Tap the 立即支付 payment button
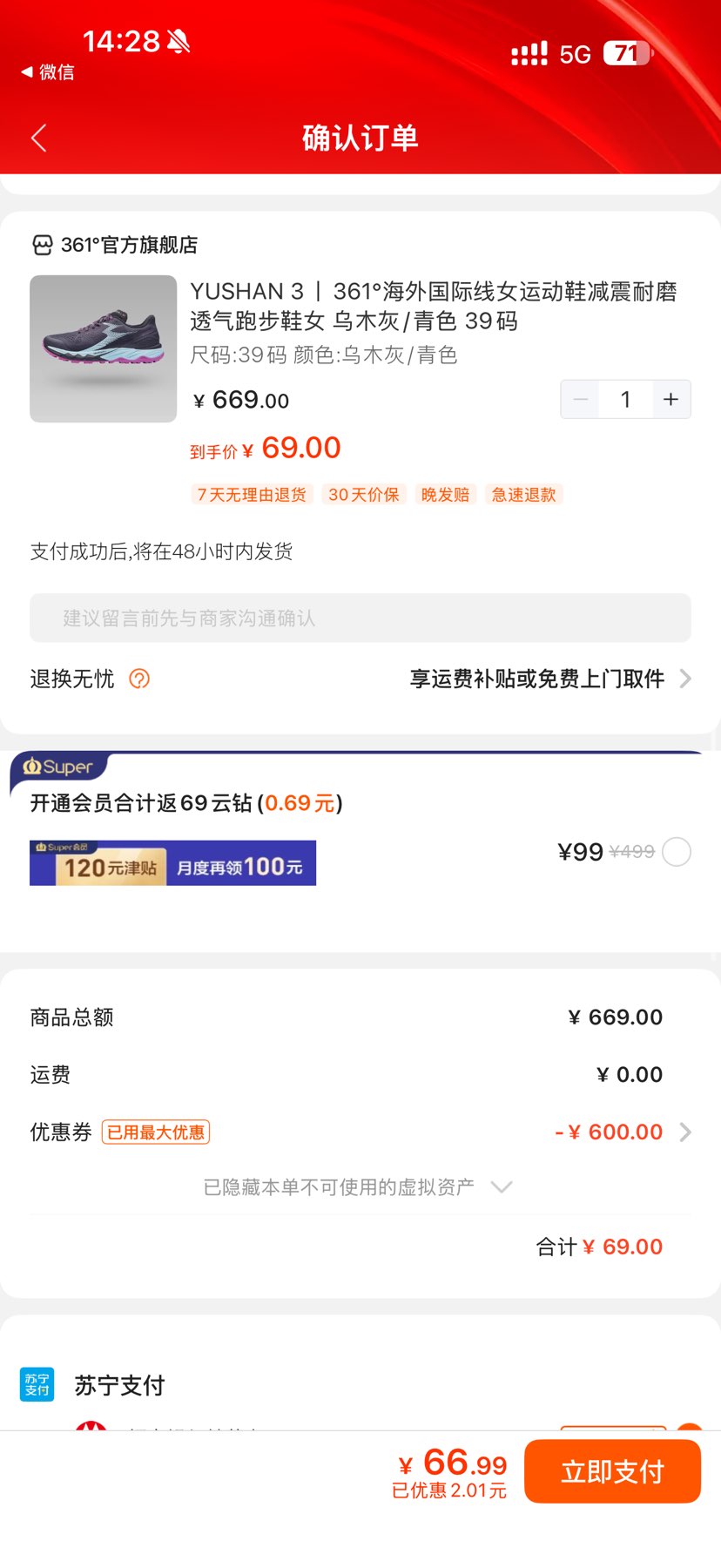This screenshot has height=1568, width=721. (x=612, y=1471)
